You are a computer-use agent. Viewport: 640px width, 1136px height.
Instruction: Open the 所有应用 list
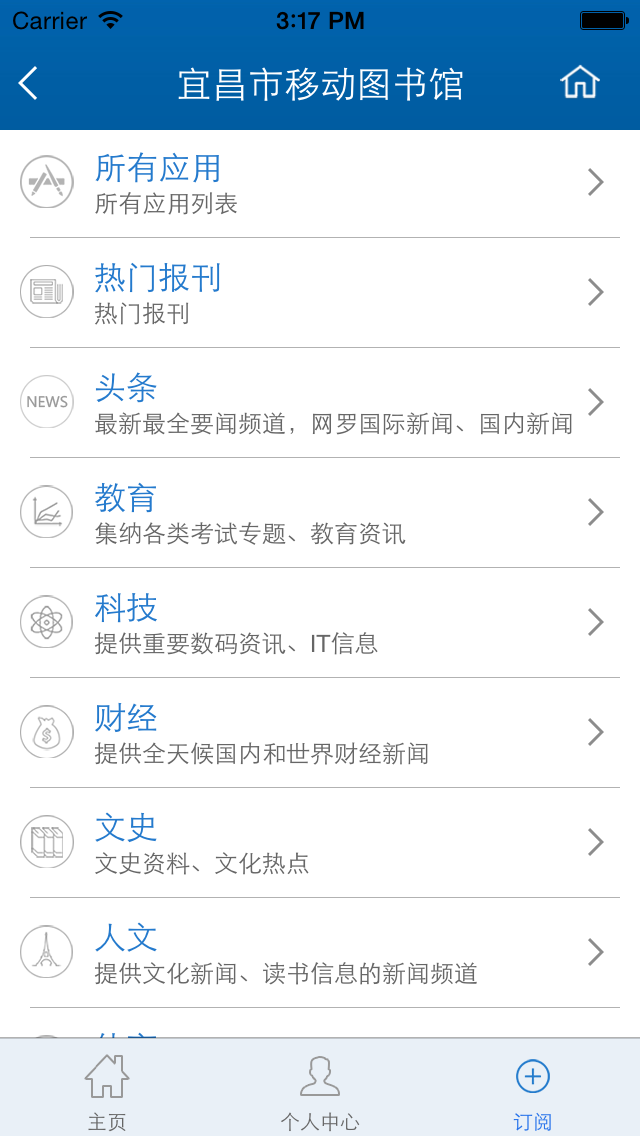(320, 183)
